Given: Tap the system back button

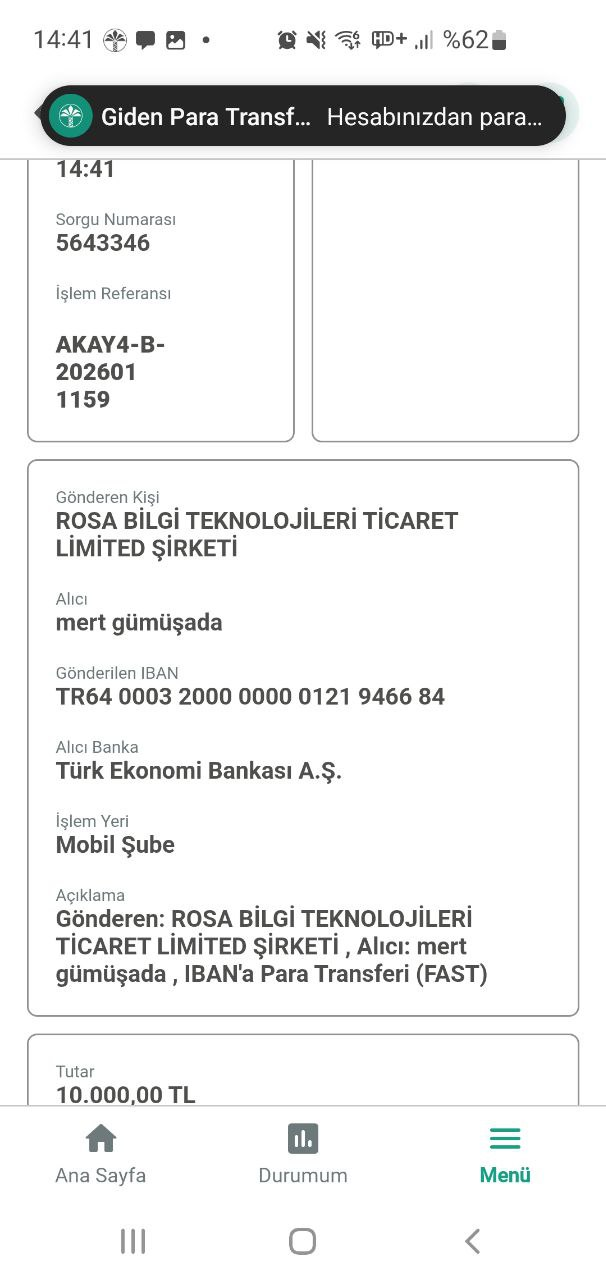Looking at the screenshot, I should [472, 1241].
